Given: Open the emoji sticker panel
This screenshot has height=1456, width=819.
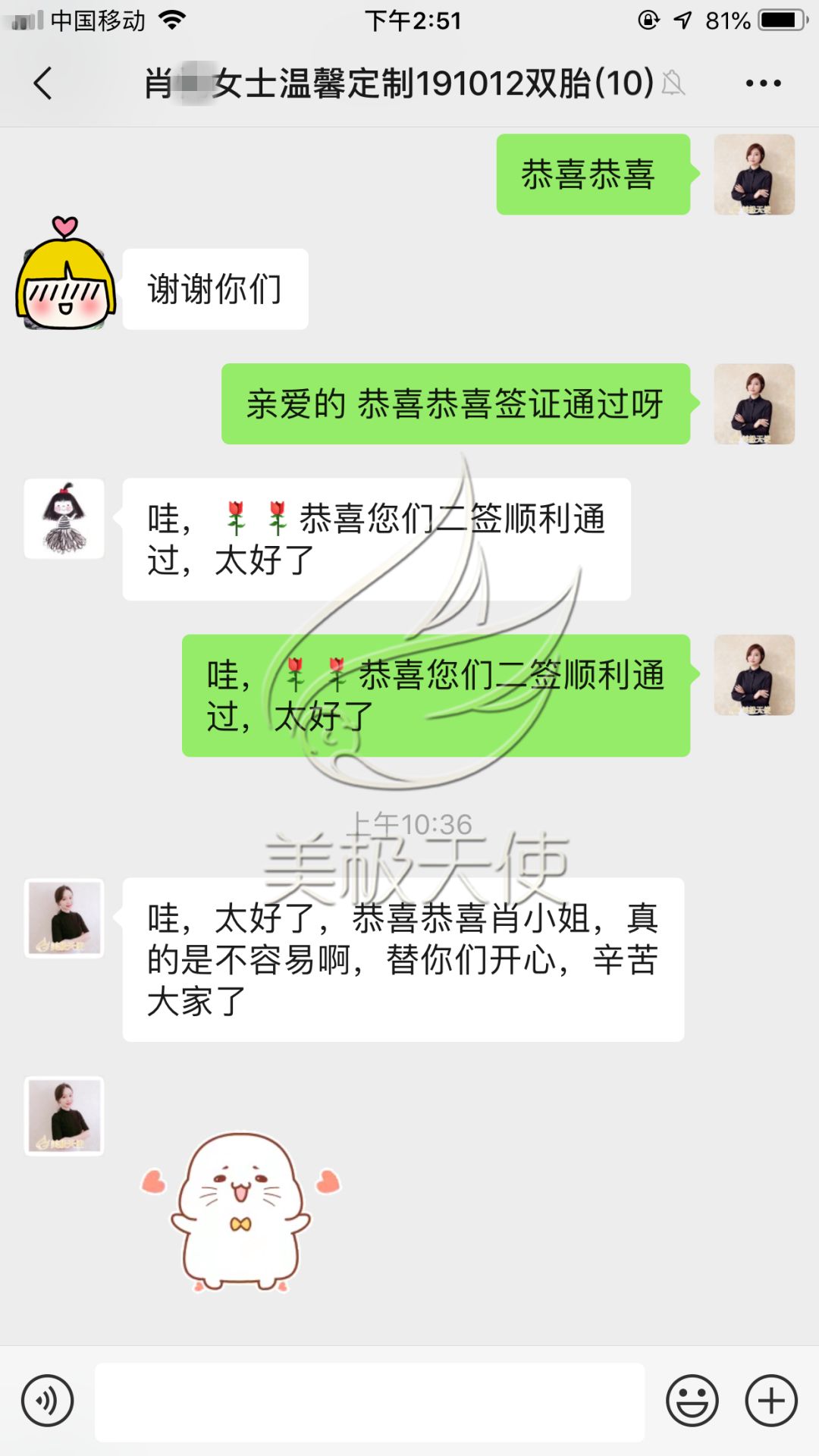Looking at the screenshot, I should tap(692, 1401).
